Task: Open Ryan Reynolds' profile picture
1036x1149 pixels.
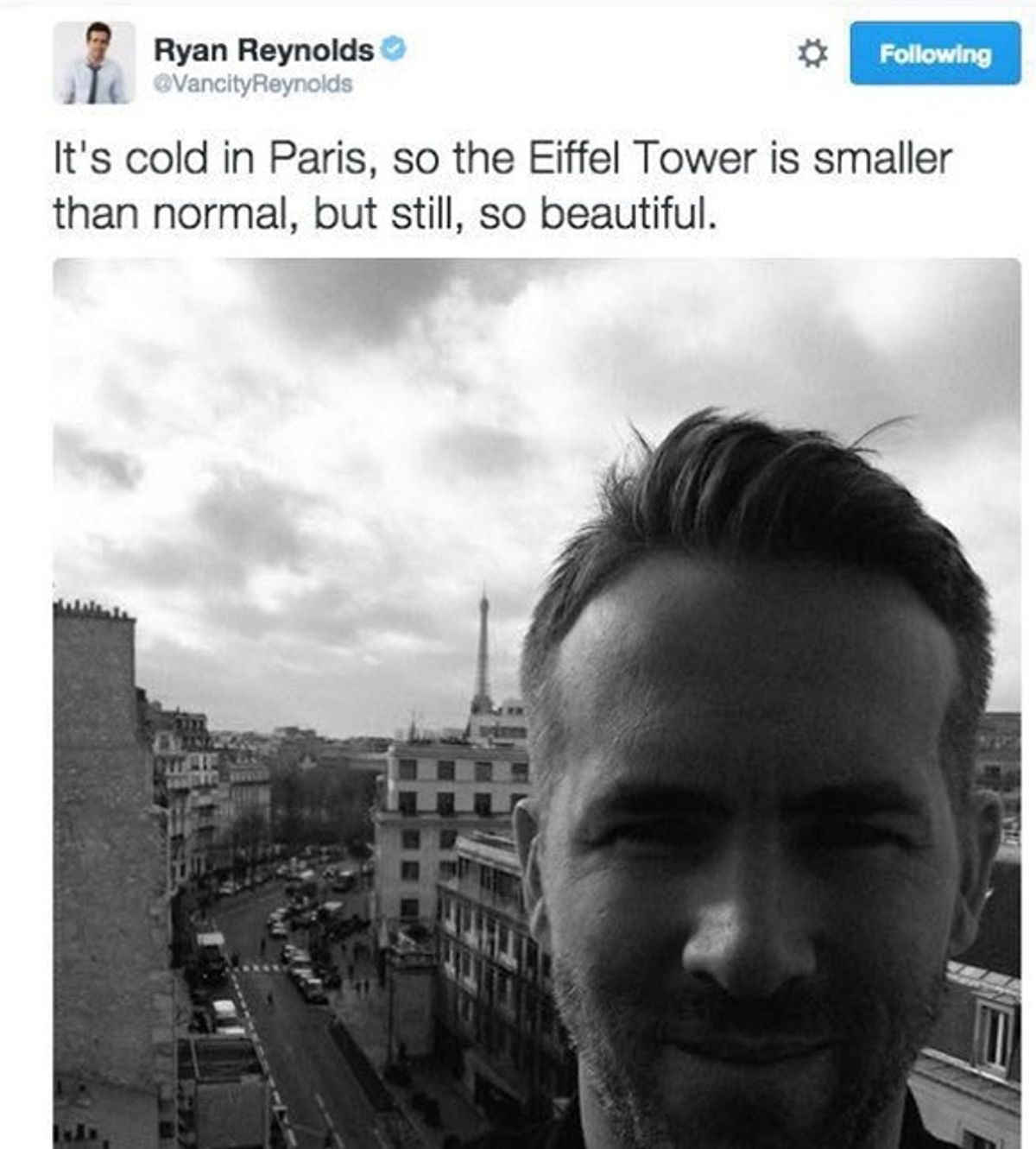Action: click(94, 63)
